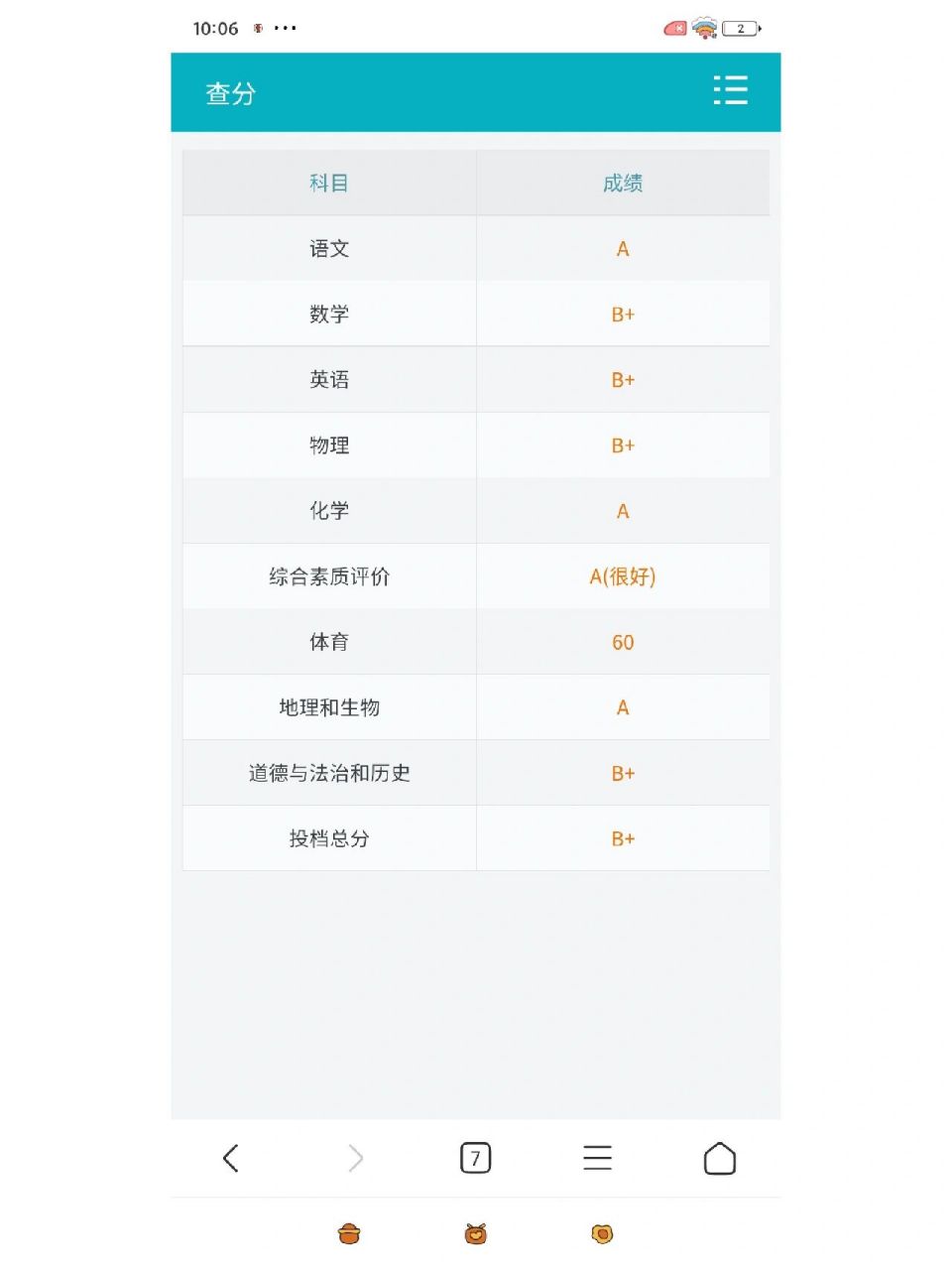Tap the list icon in the 查分 header

(x=731, y=91)
